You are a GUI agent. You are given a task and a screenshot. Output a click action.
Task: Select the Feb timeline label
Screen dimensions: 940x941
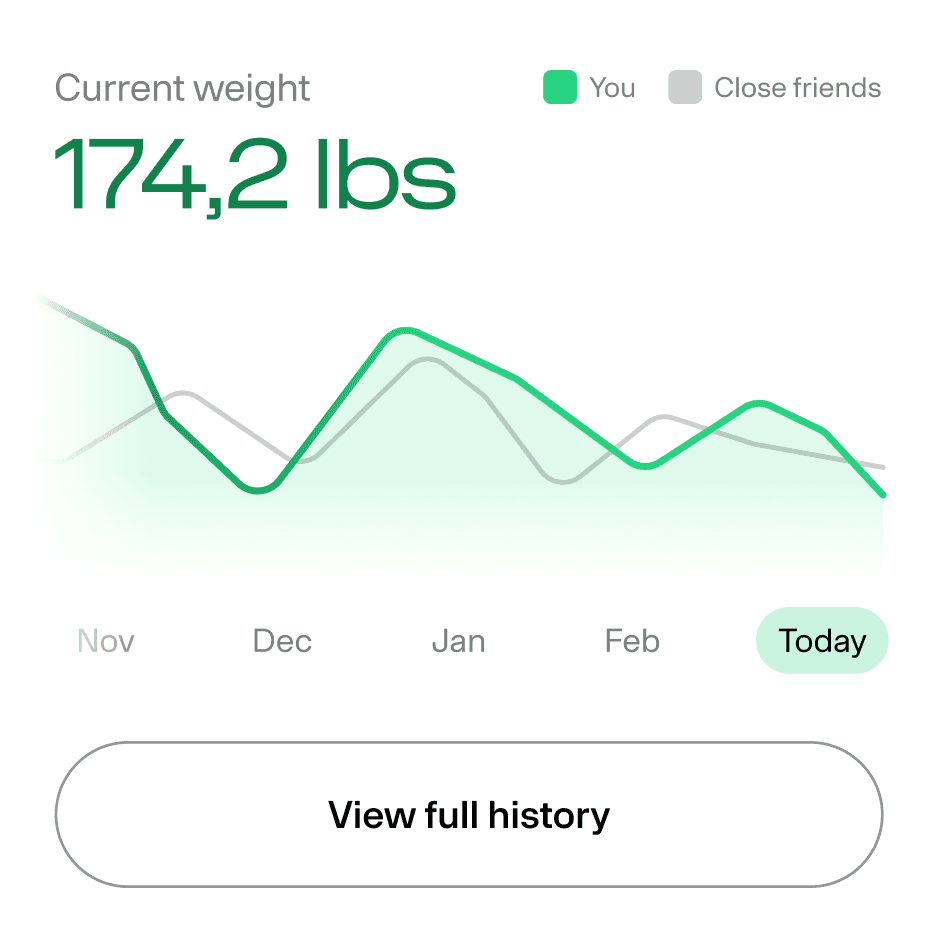pyautogui.click(x=632, y=640)
